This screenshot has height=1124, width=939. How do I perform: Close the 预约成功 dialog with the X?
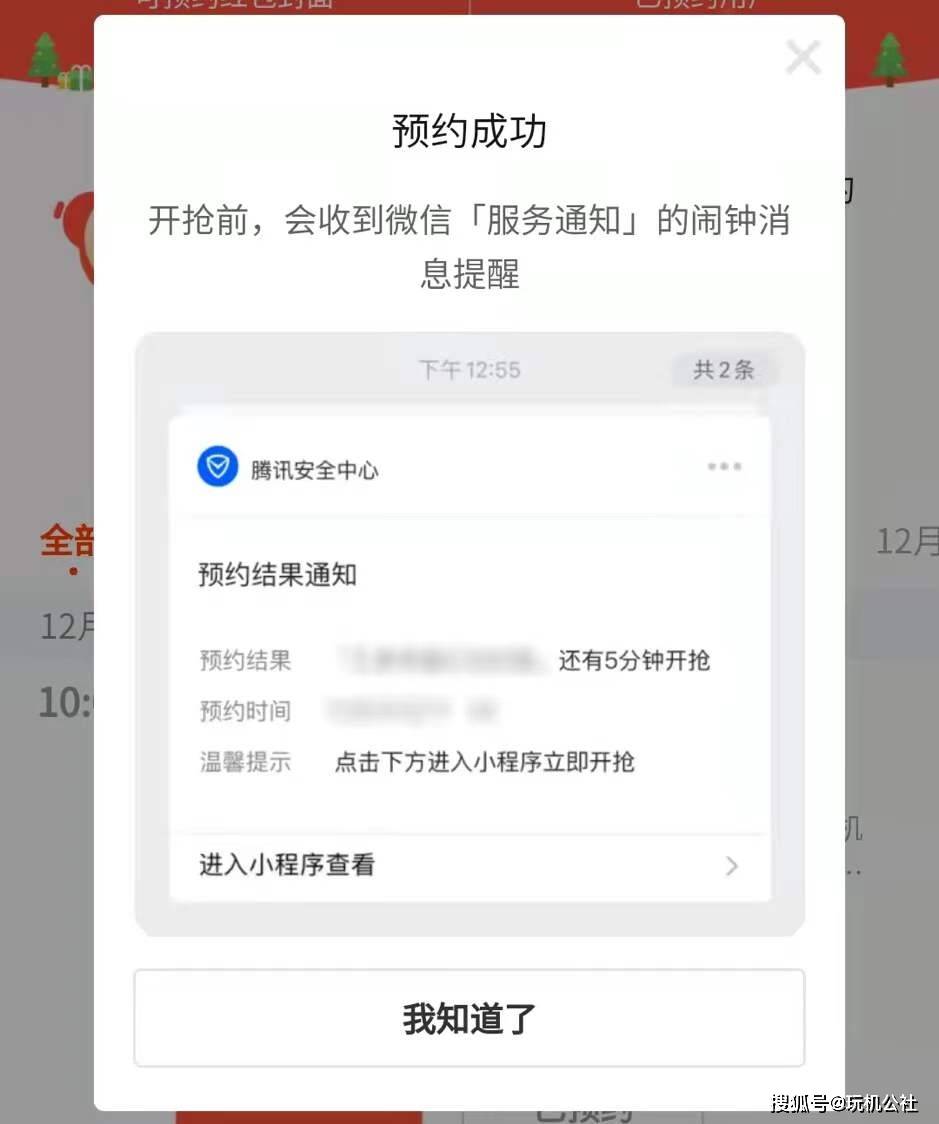[803, 58]
